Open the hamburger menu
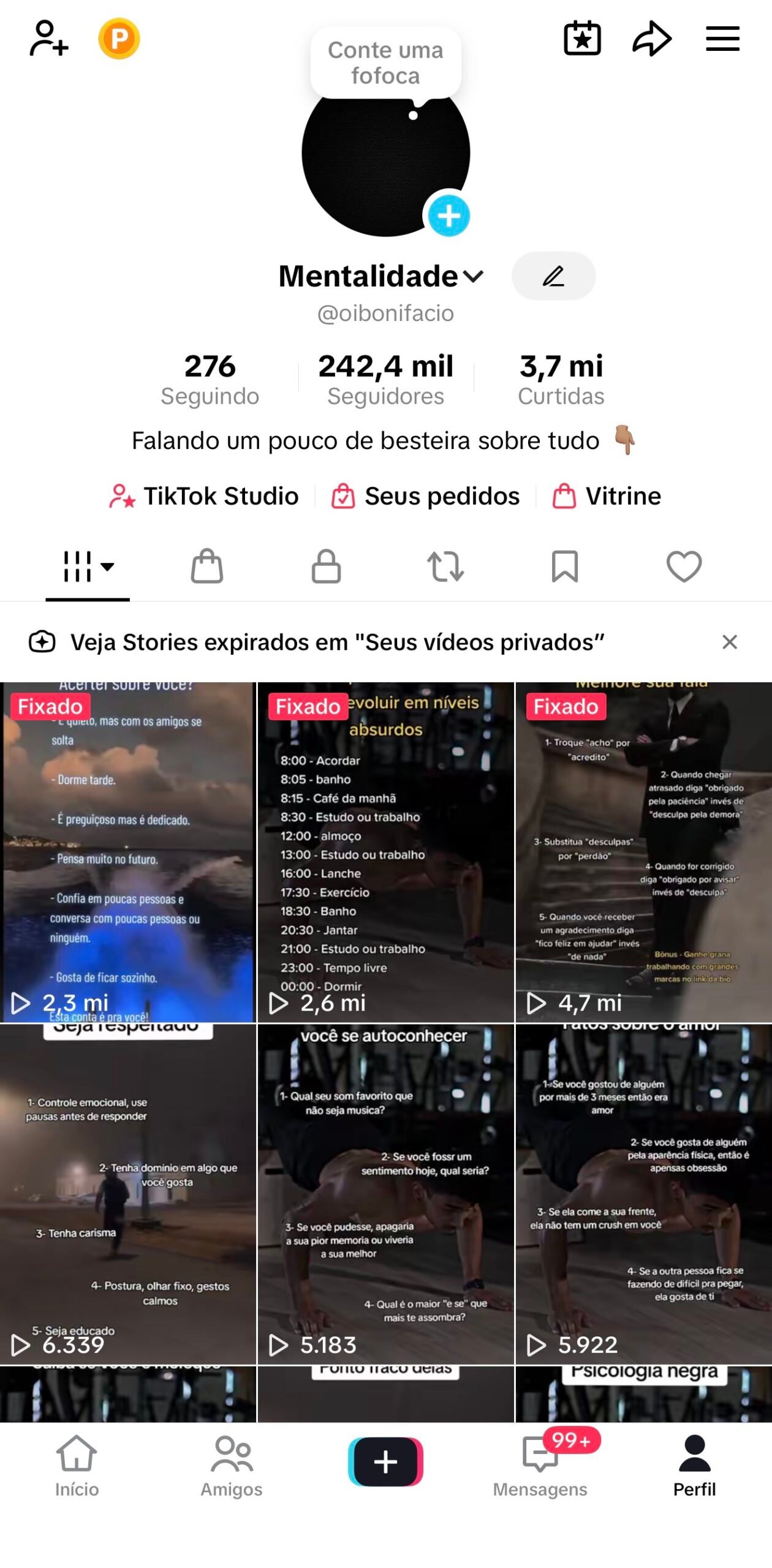This screenshot has height=1568, width=772. point(722,39)
